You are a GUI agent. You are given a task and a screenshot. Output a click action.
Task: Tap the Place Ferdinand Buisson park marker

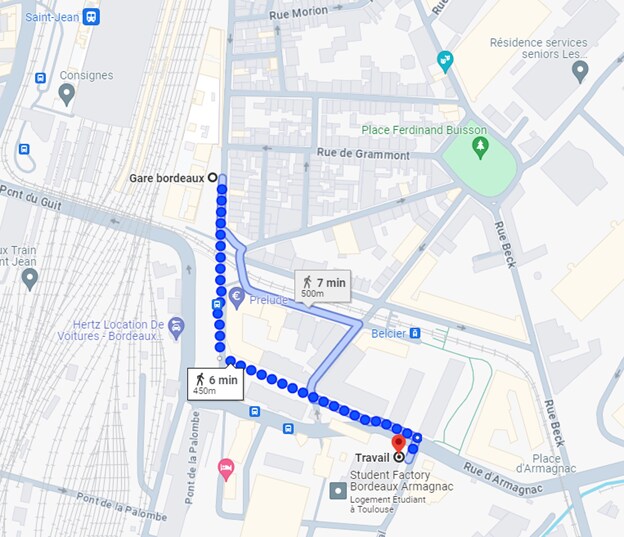[x=481, y=149]
